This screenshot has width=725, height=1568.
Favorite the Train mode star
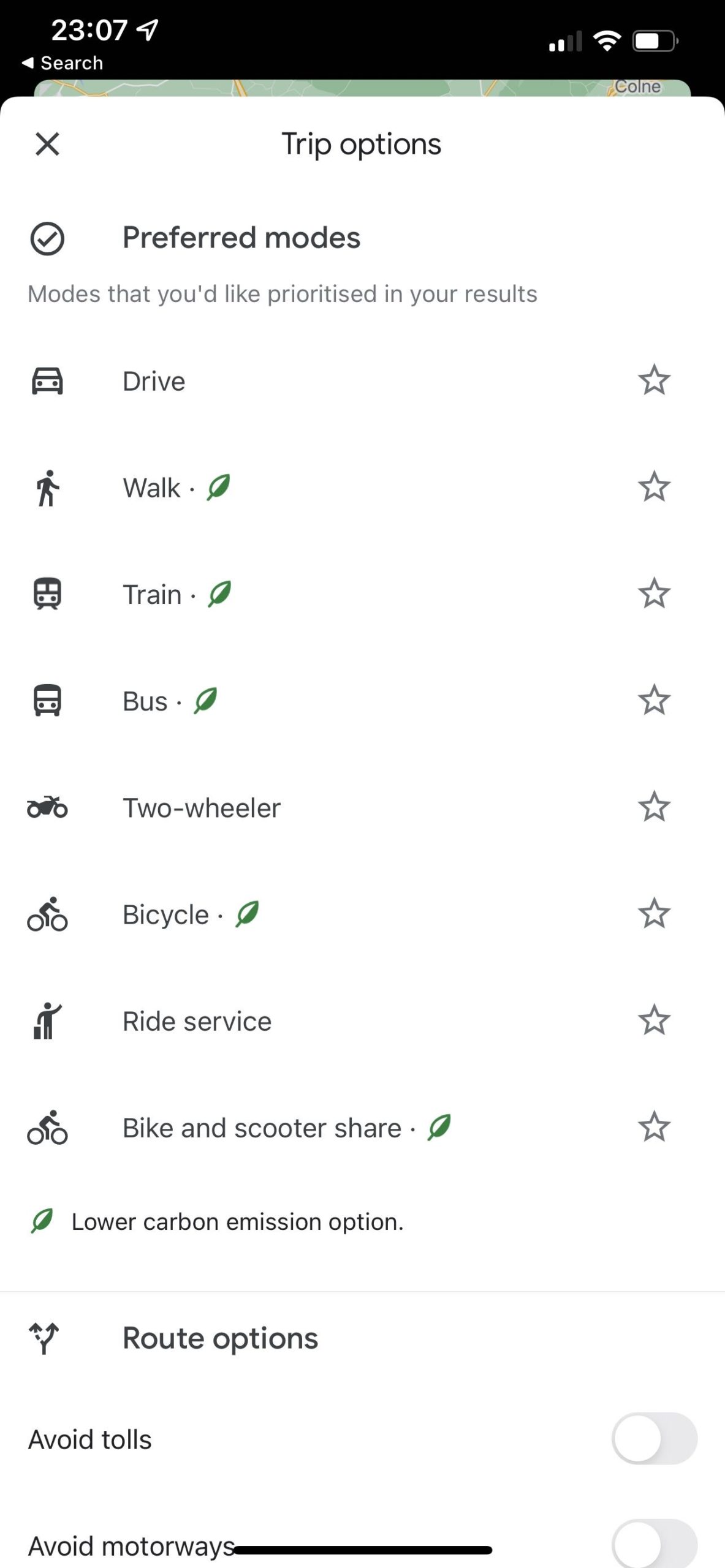[x=654, y=593]
